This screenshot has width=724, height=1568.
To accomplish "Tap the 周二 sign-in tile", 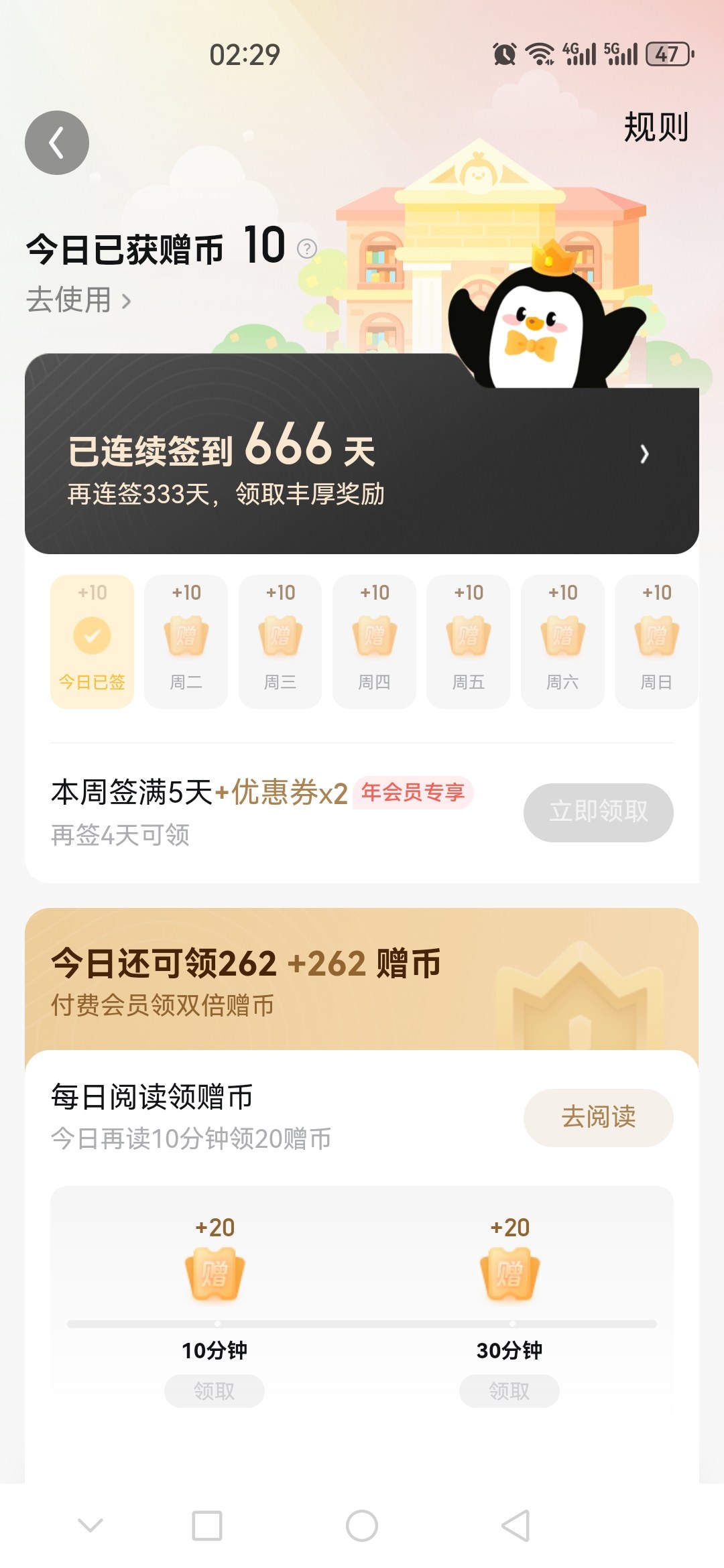I will 186,641.
